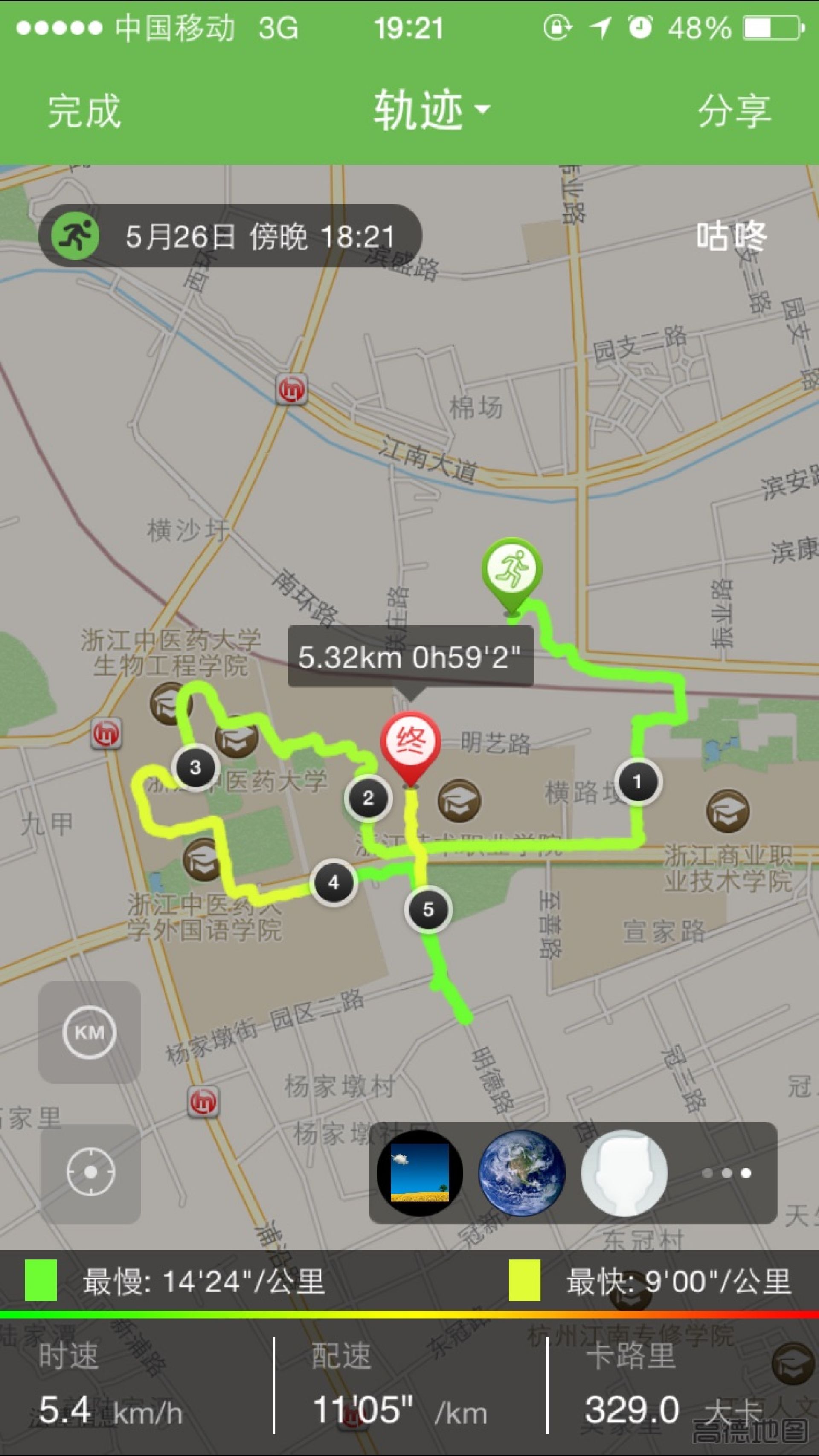Toggle the KM markers button
Image resolution: width=819 pixels, height=1456 pixels.
90,1033
